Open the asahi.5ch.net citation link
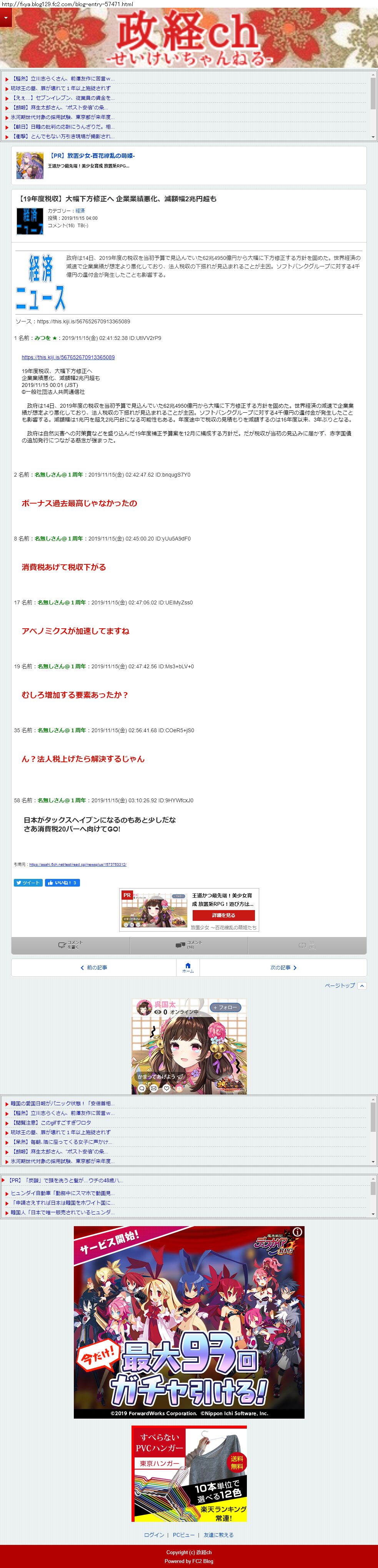Viewport: 378px width, 1568px height. (78, 864)
